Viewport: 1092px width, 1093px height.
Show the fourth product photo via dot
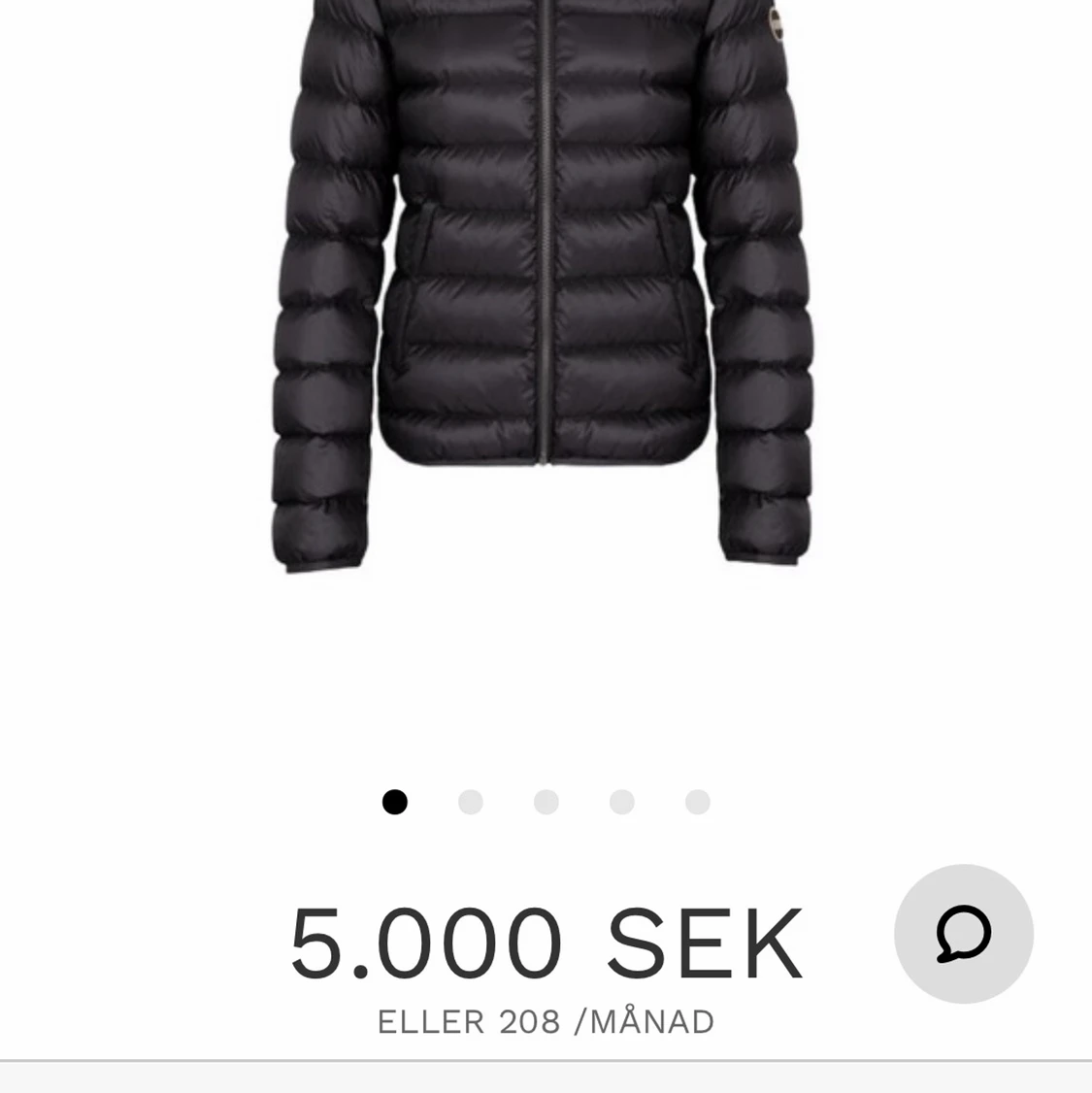click(x=622, y=802)
